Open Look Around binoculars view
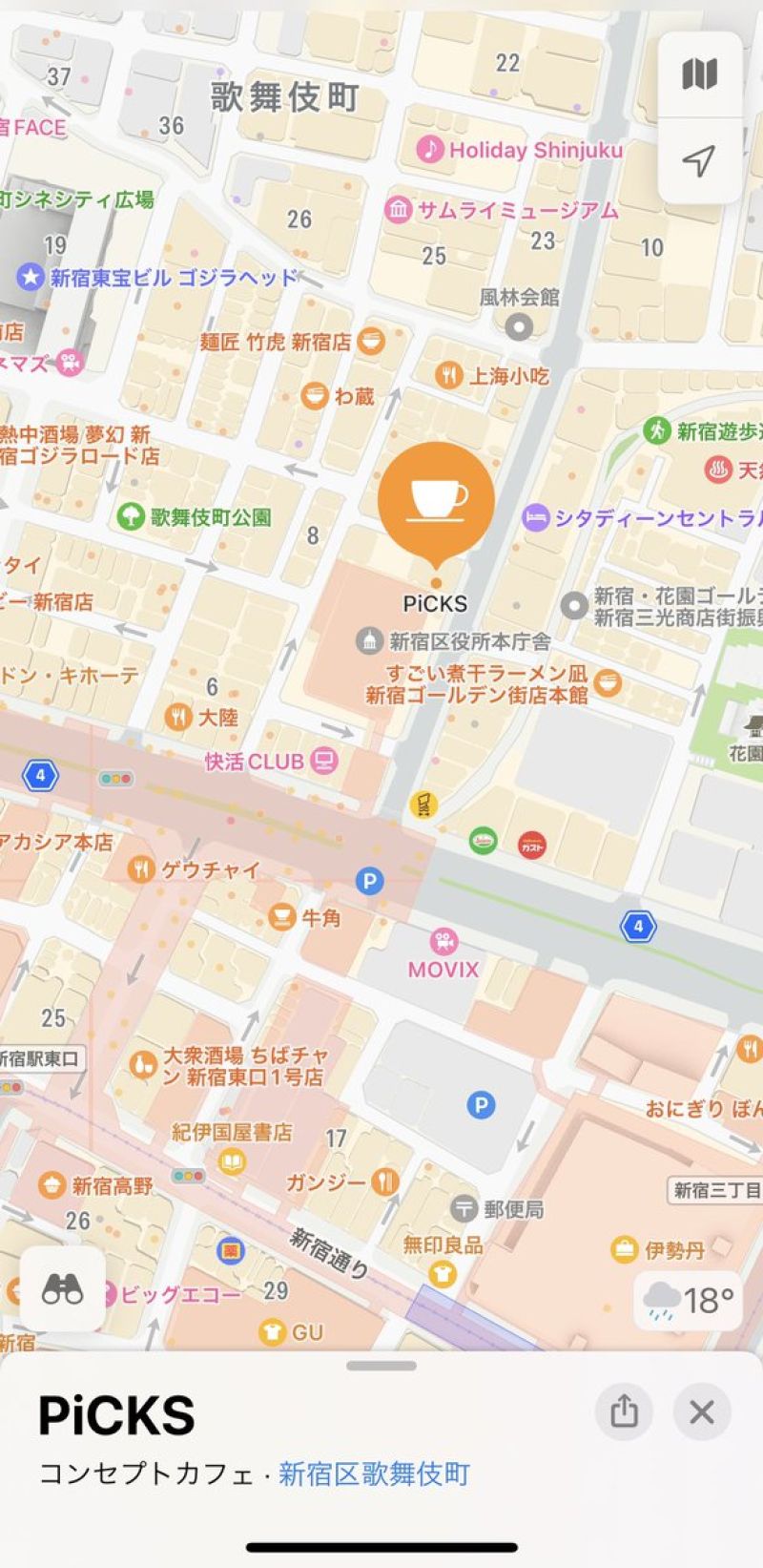The width and height of the screenshot is (763, 1568). coord(63,1289)
